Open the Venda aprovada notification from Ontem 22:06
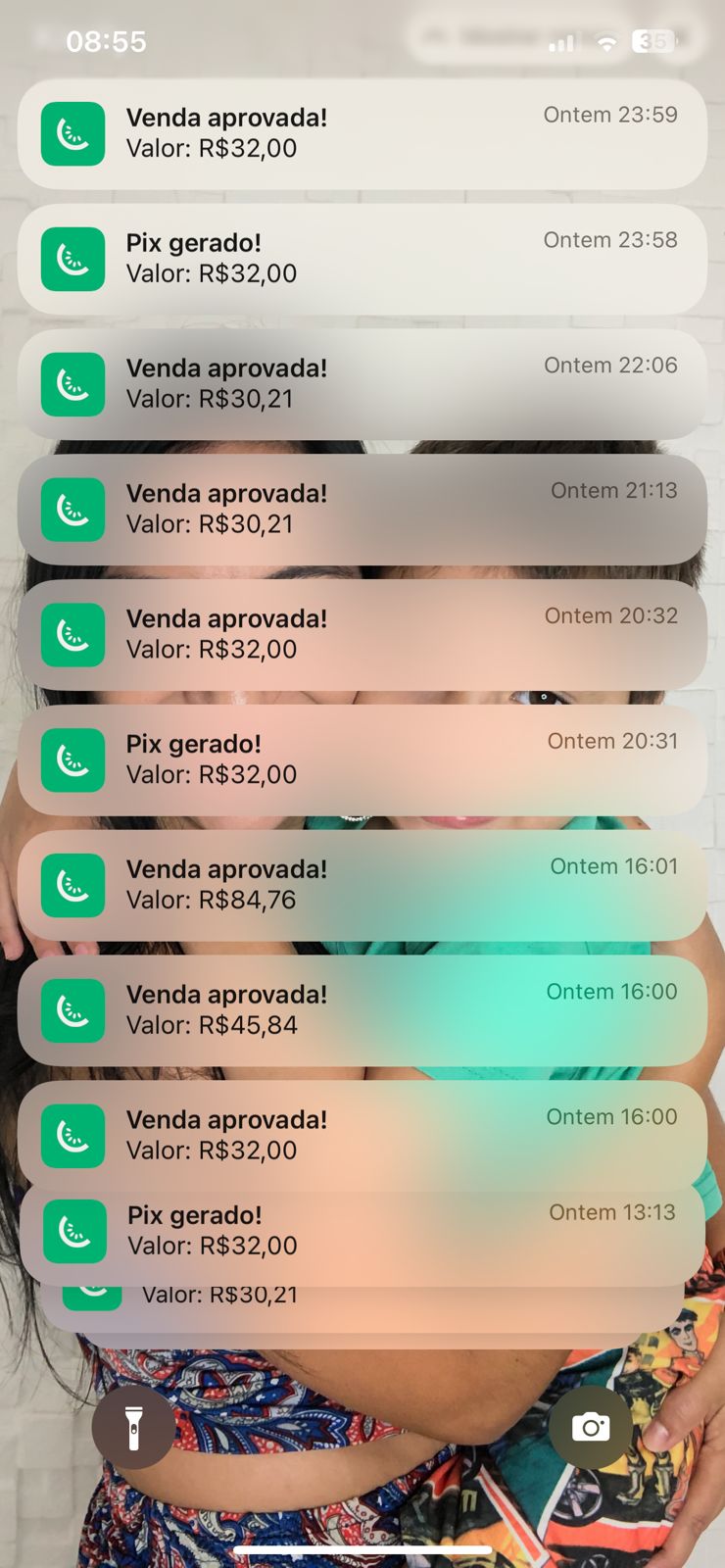 coord(362,384)
